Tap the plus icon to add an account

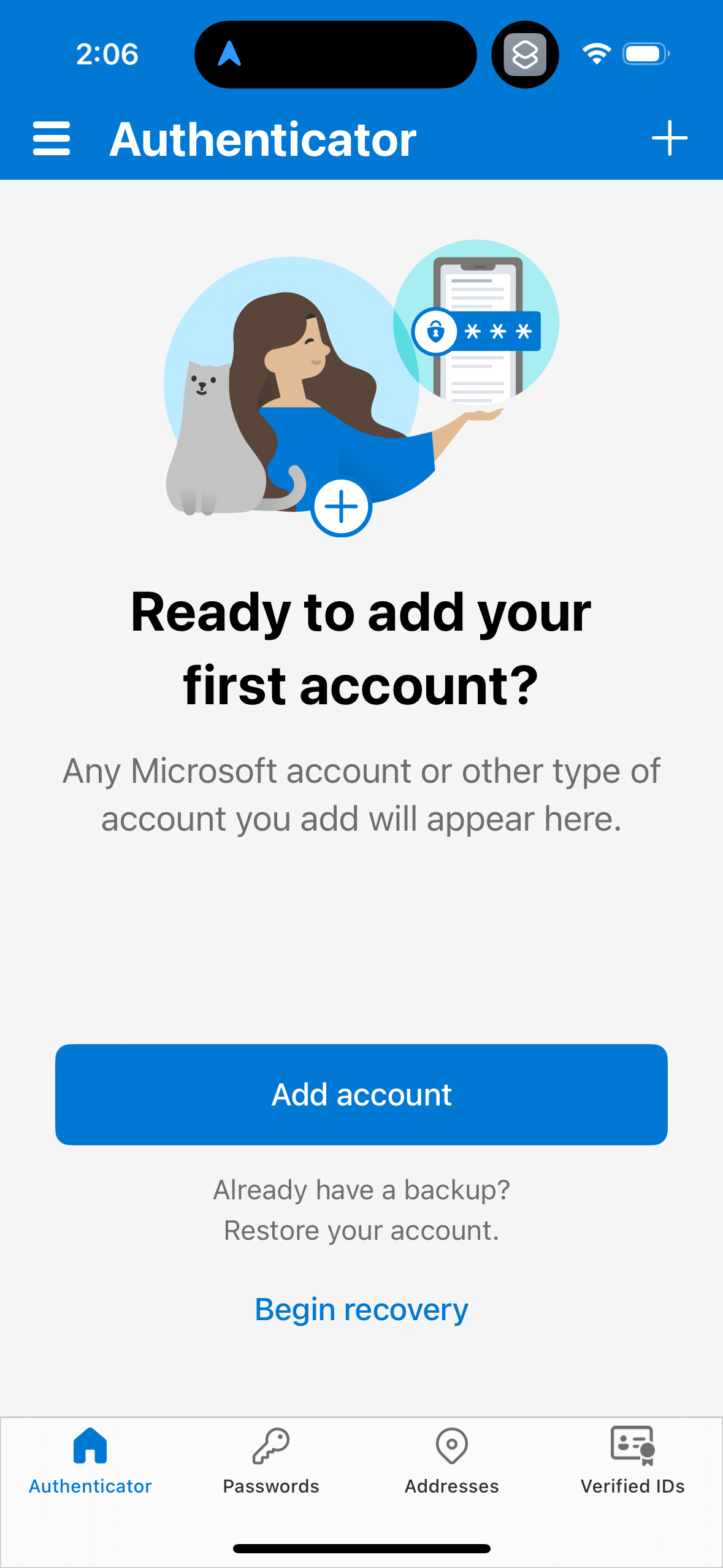coord(670,138)
